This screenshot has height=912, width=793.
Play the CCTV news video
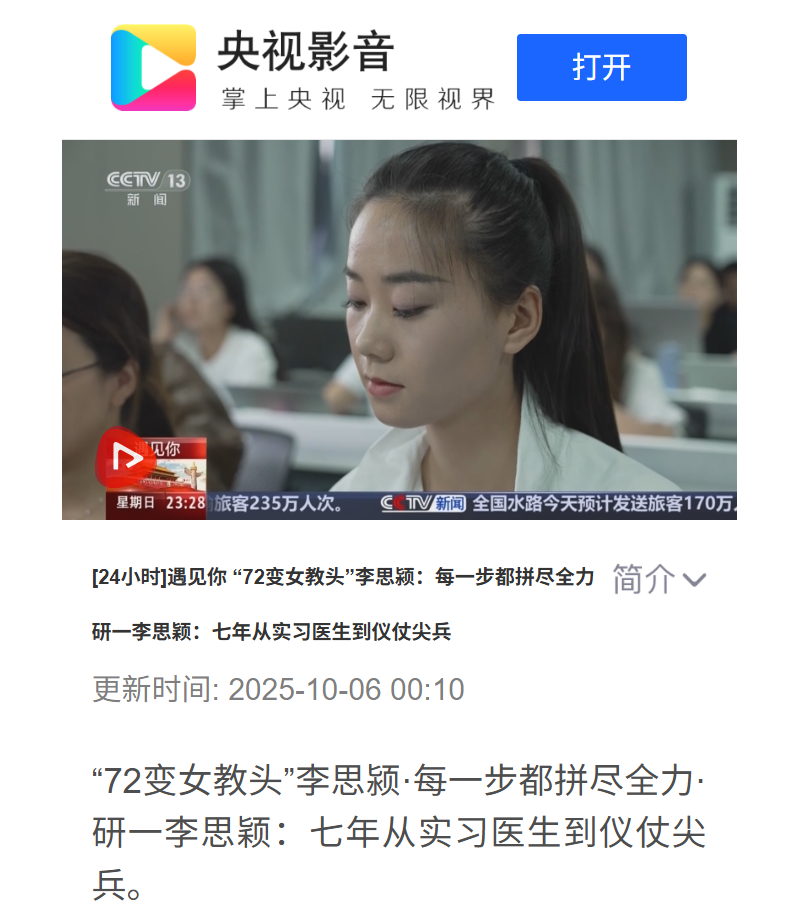pos(399,329)
